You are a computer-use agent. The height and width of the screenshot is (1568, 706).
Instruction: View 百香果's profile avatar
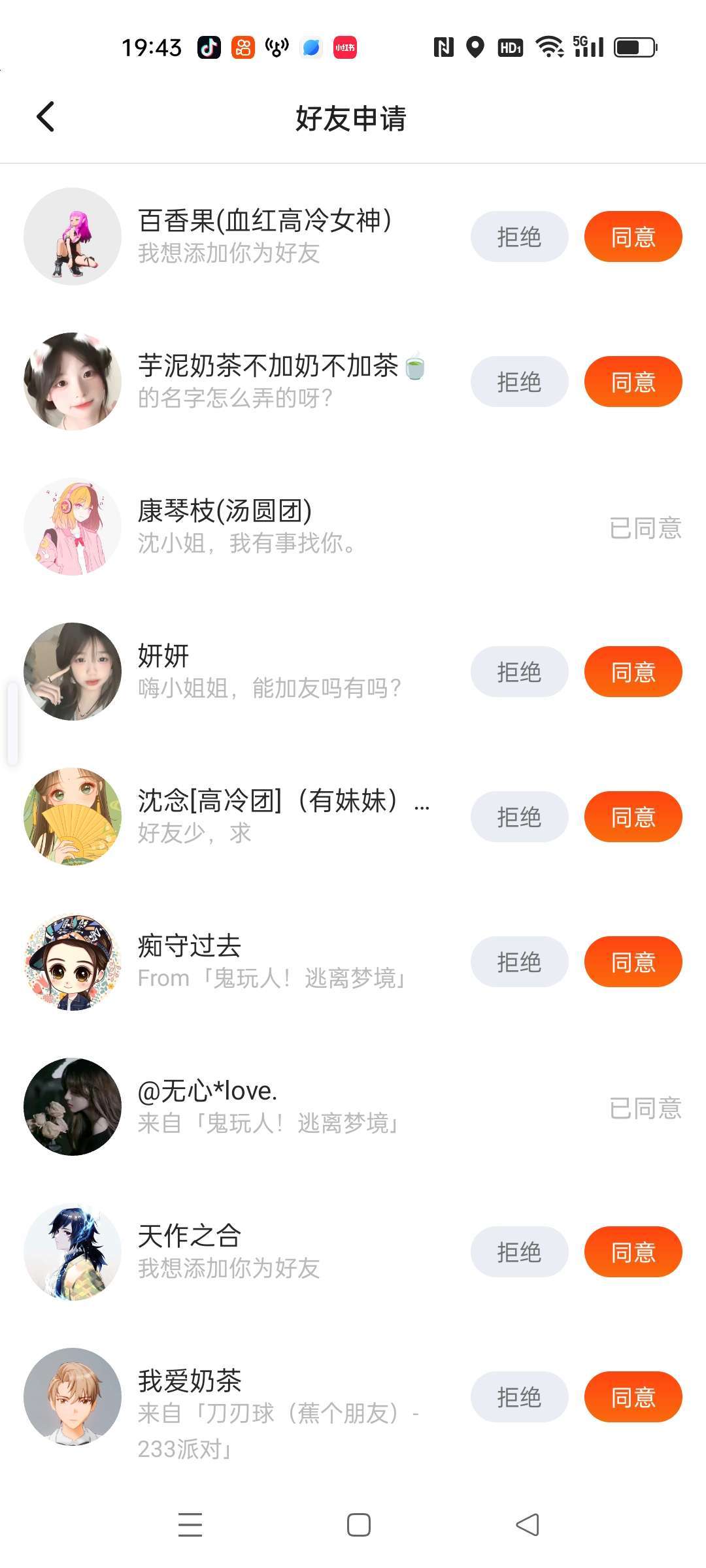pos(73,237)
